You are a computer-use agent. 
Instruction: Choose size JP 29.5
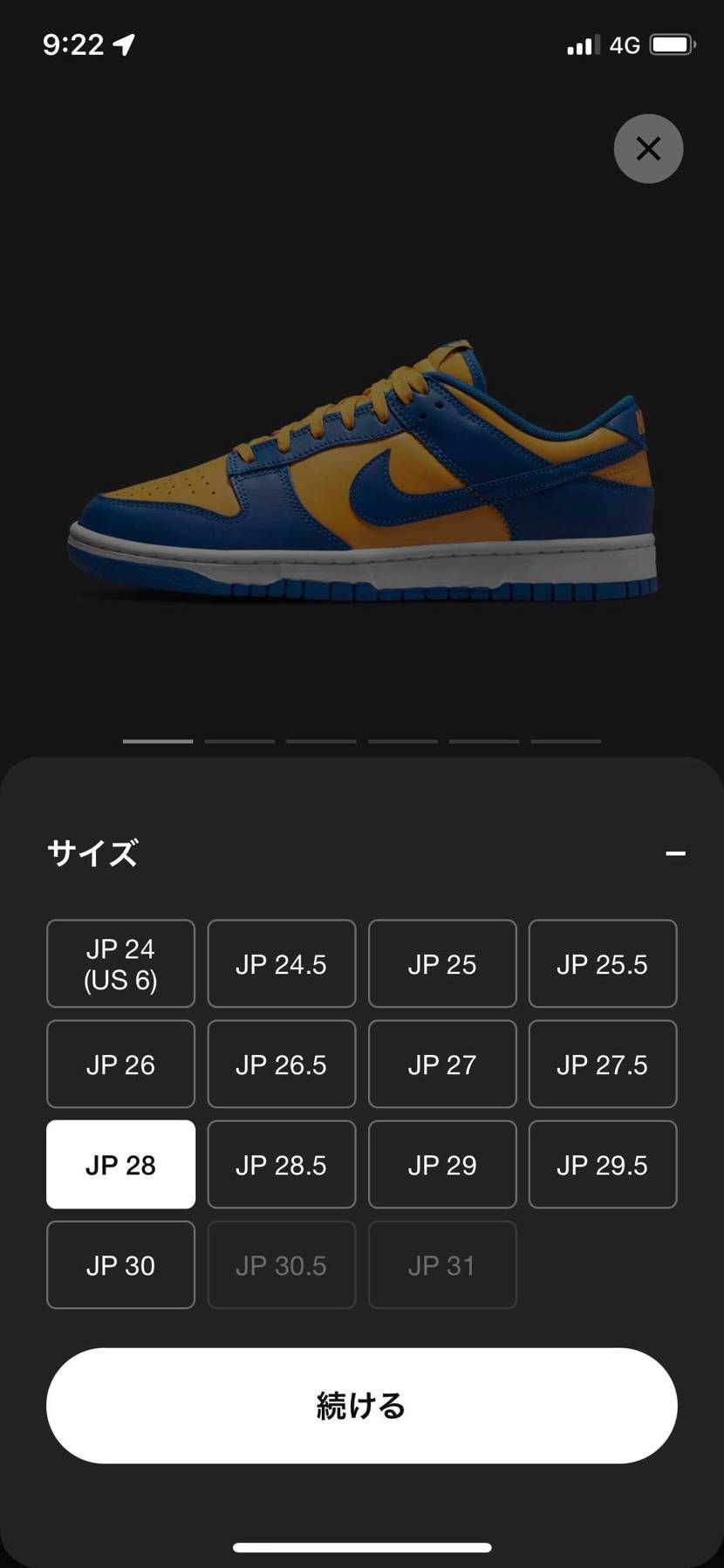tap(603, 1164)
